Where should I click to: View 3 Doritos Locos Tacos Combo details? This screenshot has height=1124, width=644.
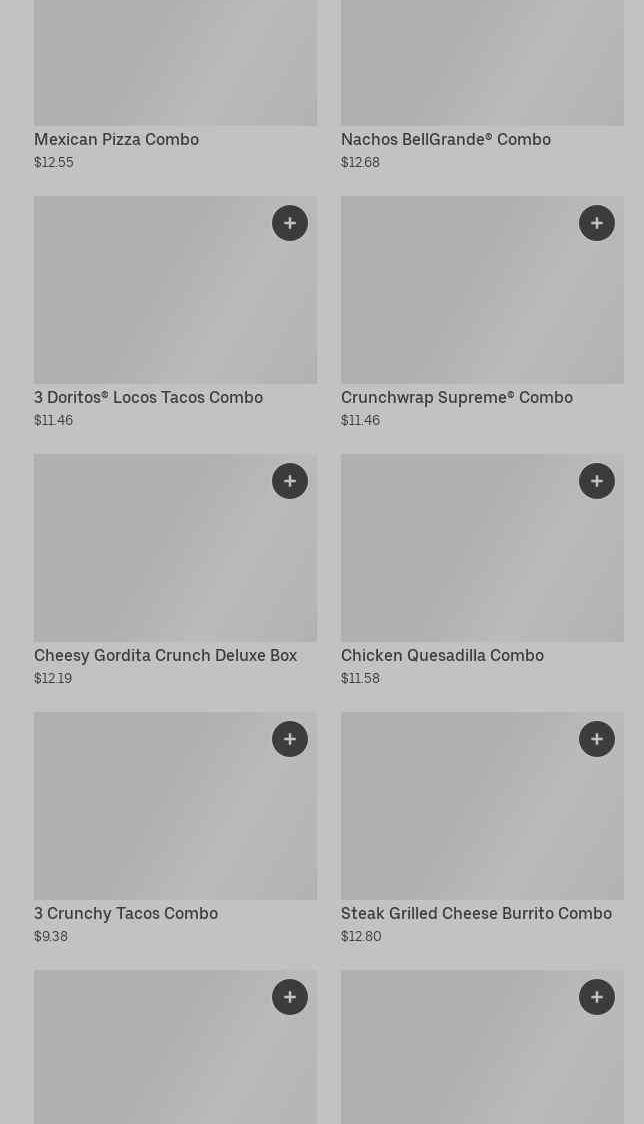click(x=148, y=398)
